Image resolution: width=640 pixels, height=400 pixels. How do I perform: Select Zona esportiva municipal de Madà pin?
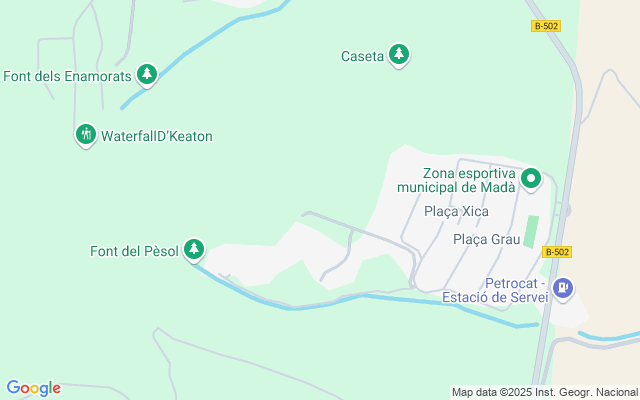coord(532,179)
